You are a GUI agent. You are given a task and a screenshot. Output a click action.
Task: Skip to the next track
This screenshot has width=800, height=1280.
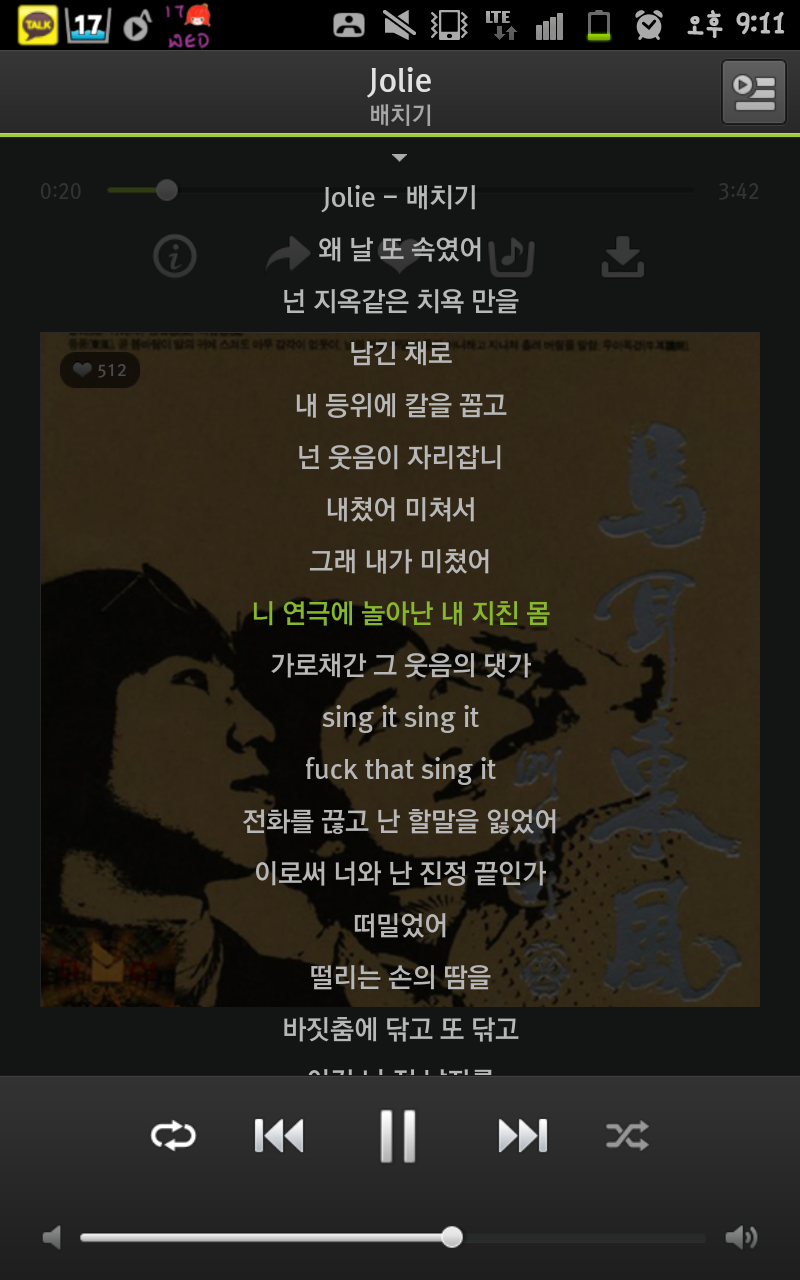522,1136
